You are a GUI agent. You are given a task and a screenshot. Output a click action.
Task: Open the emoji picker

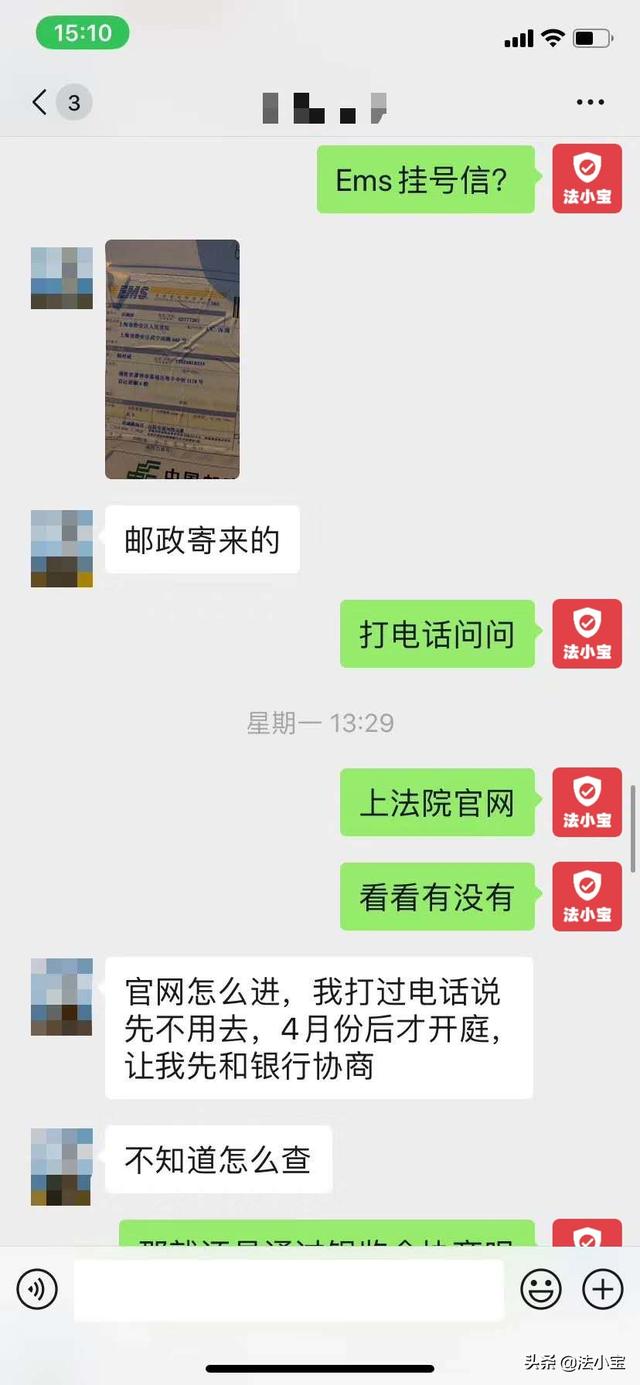point(541,1289)
